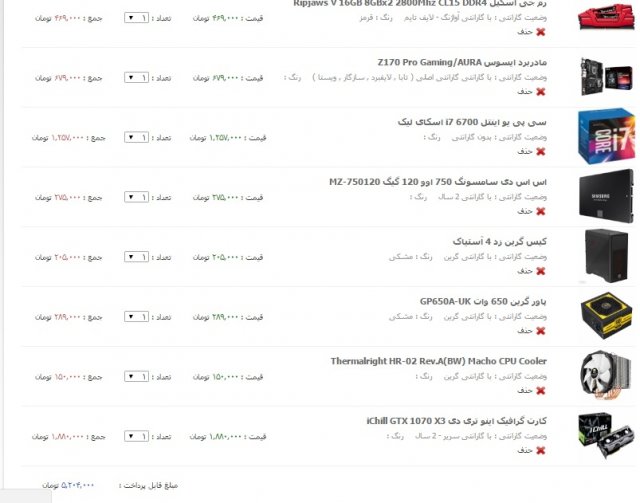
Task: Open quantity dropdown for Thermalright HR-02 cooler
Action: coord(140,377)
